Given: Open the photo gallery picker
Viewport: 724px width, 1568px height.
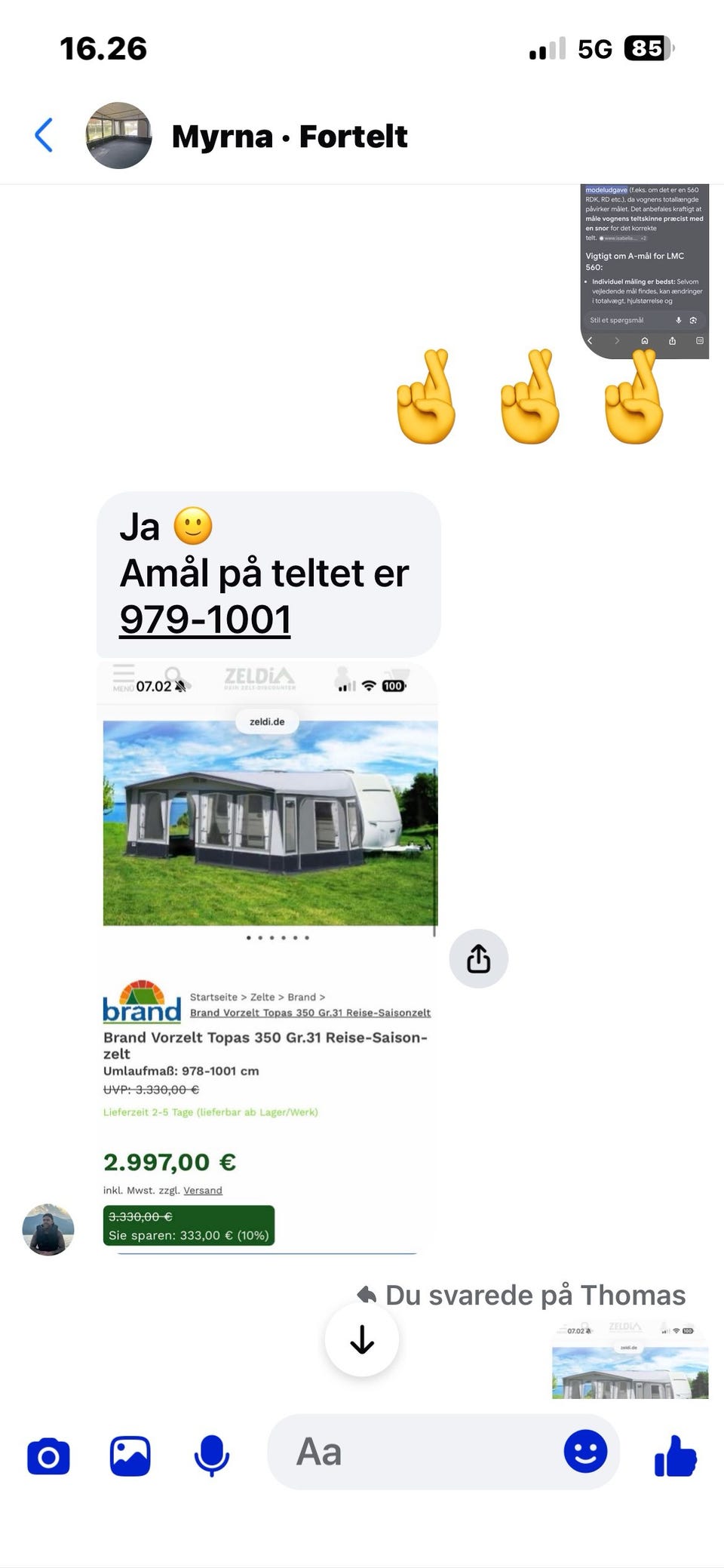Looking at the screenshot, I should [130, 1453].
